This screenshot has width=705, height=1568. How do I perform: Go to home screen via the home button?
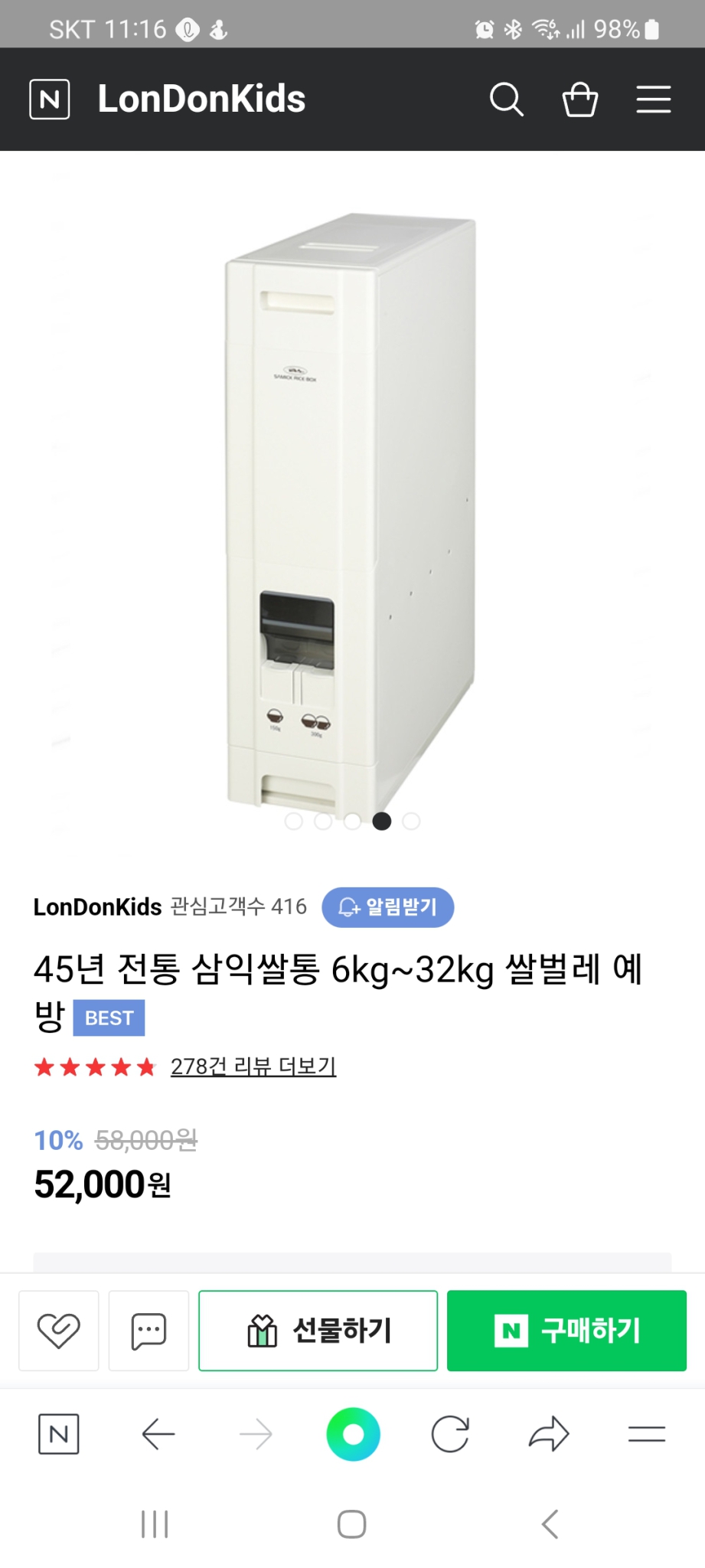pos(351,1524)
